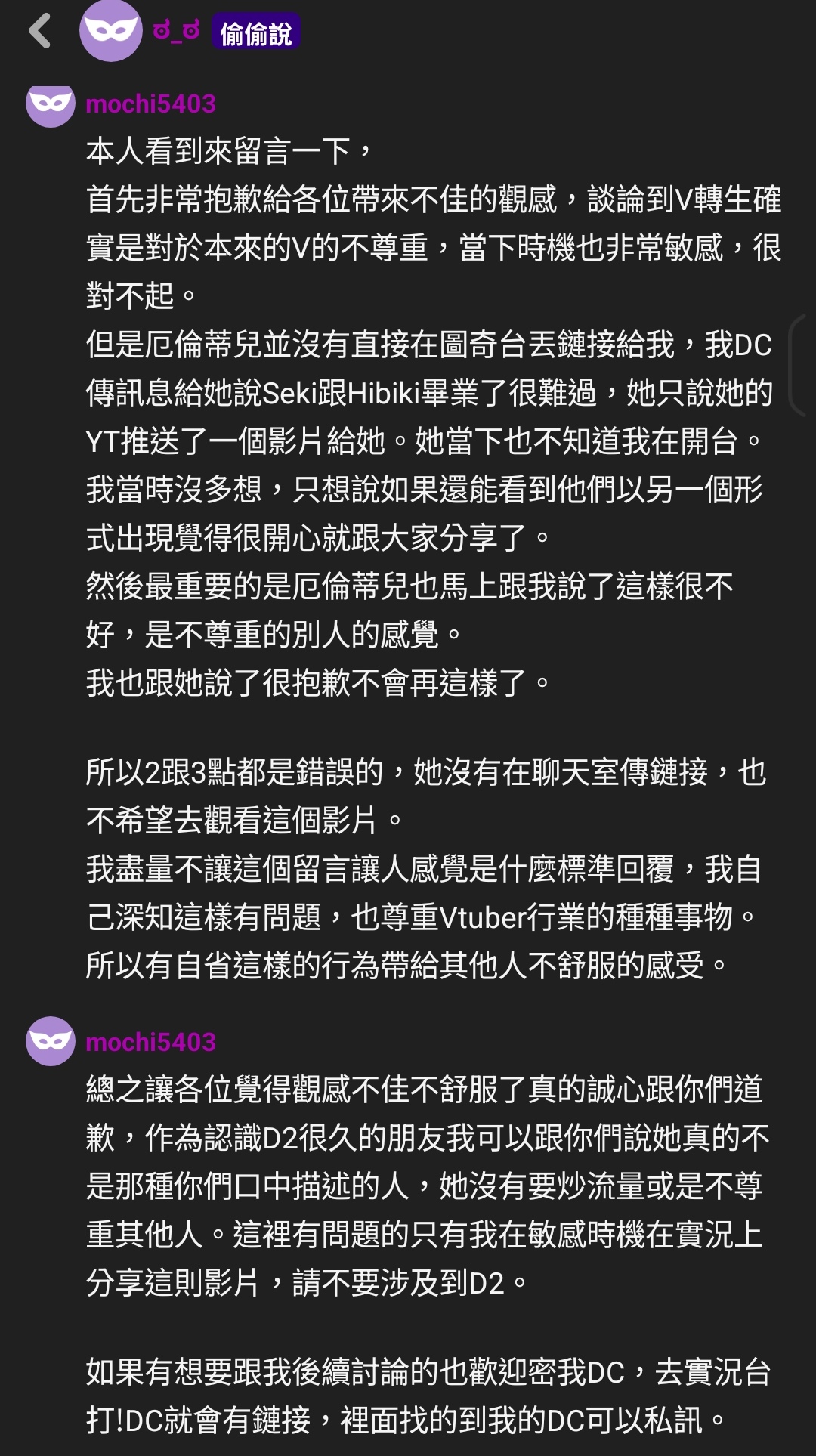
Task: Tap the ಠ_ಠ username in the header
Action: [x=176, y=31]
